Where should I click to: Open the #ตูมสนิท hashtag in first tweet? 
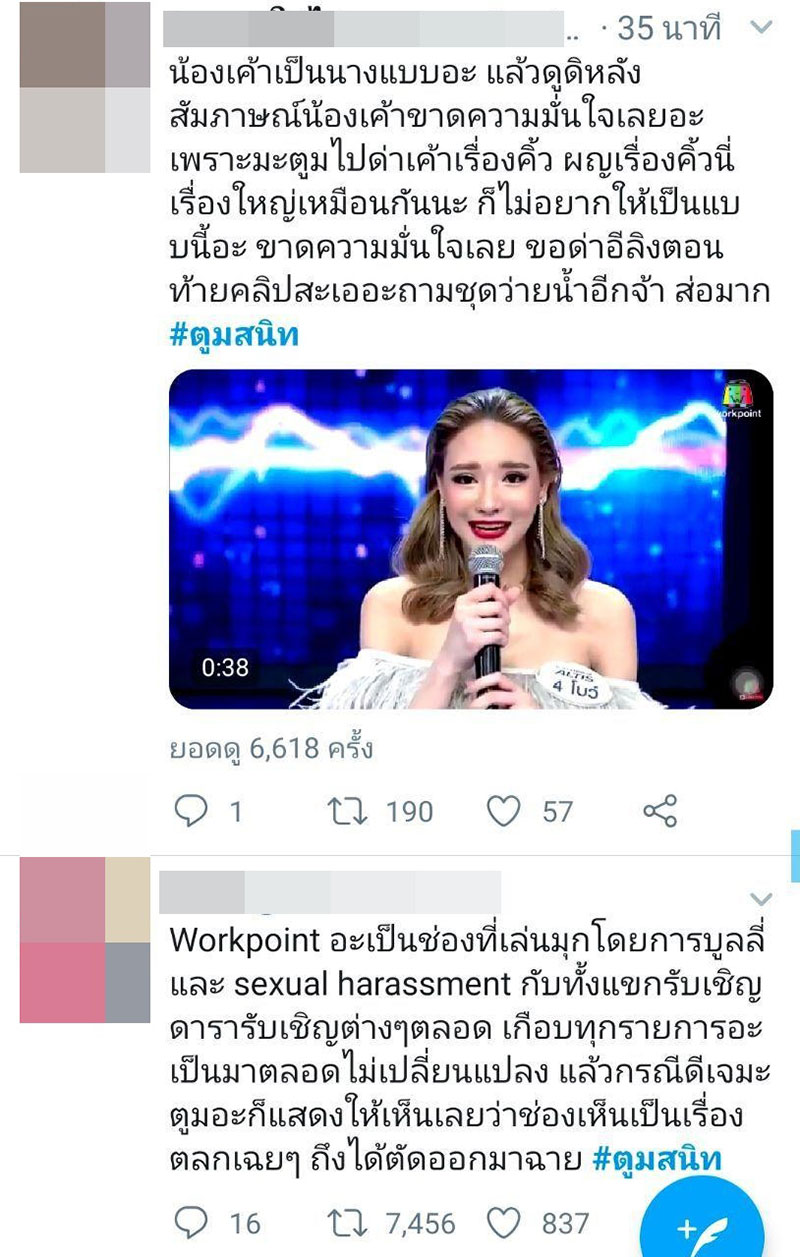(233, 335)
